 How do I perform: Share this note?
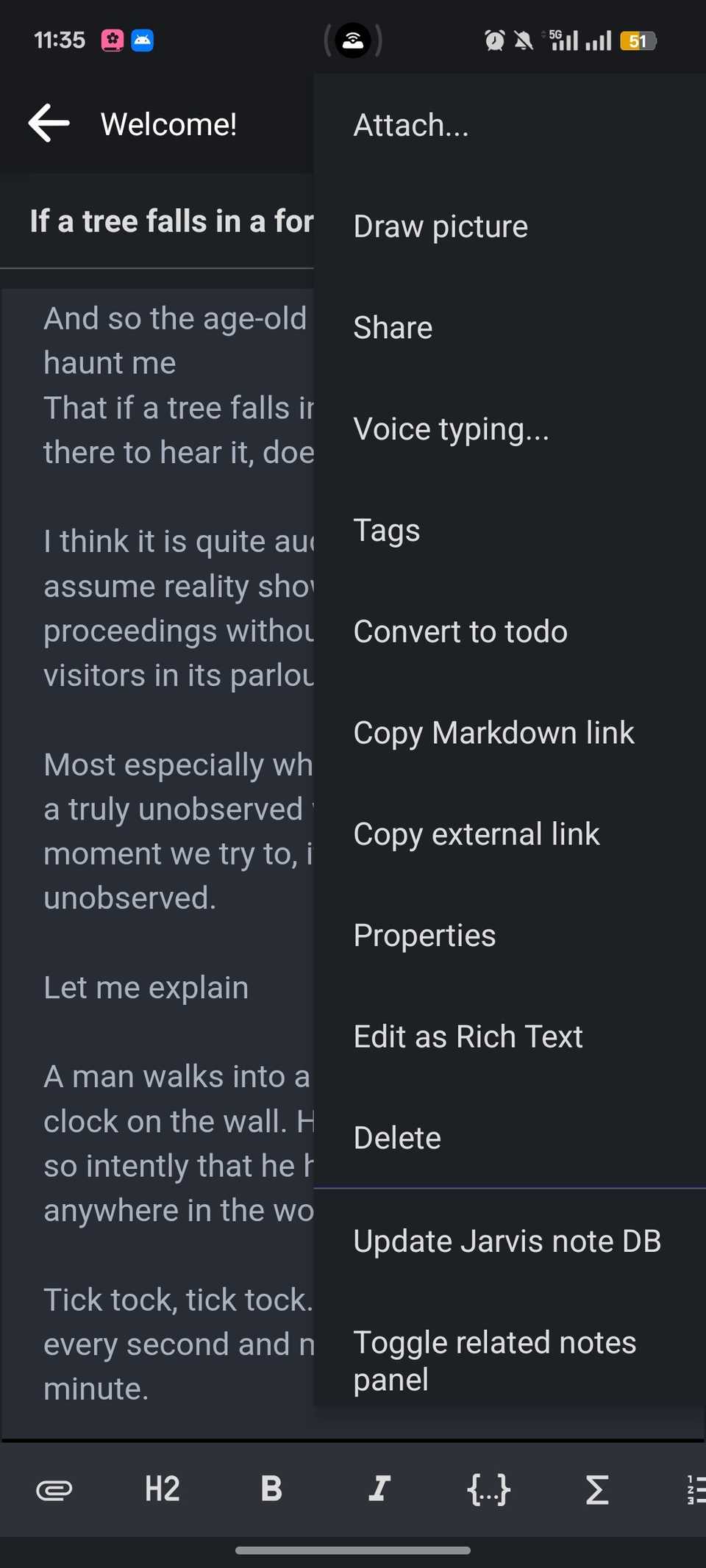[x=393, y=328]
